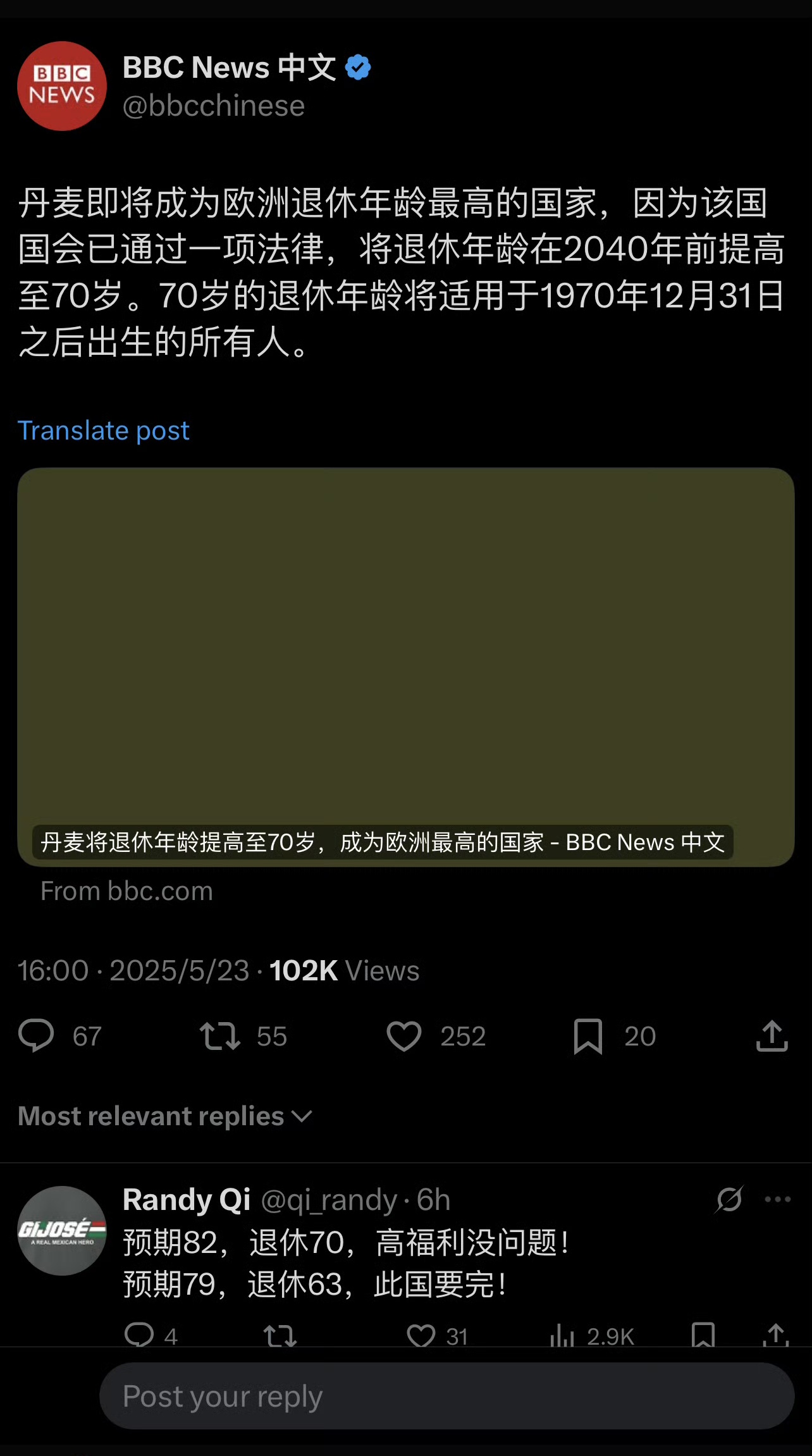This screenshot has height=1456, width=812.
Task: Focus the Post your reply field
Action: click(x=446, y=1396)
